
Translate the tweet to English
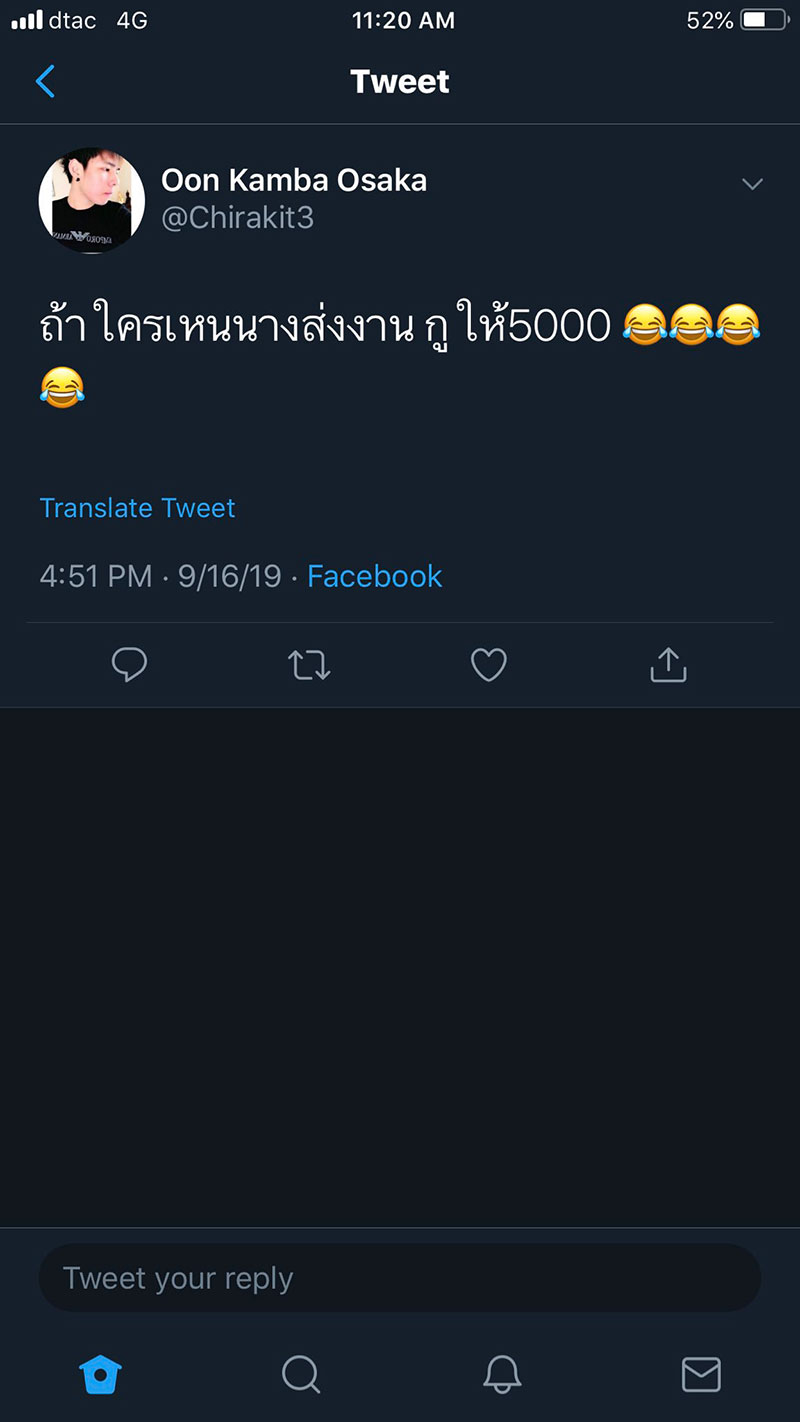[137, 508]
